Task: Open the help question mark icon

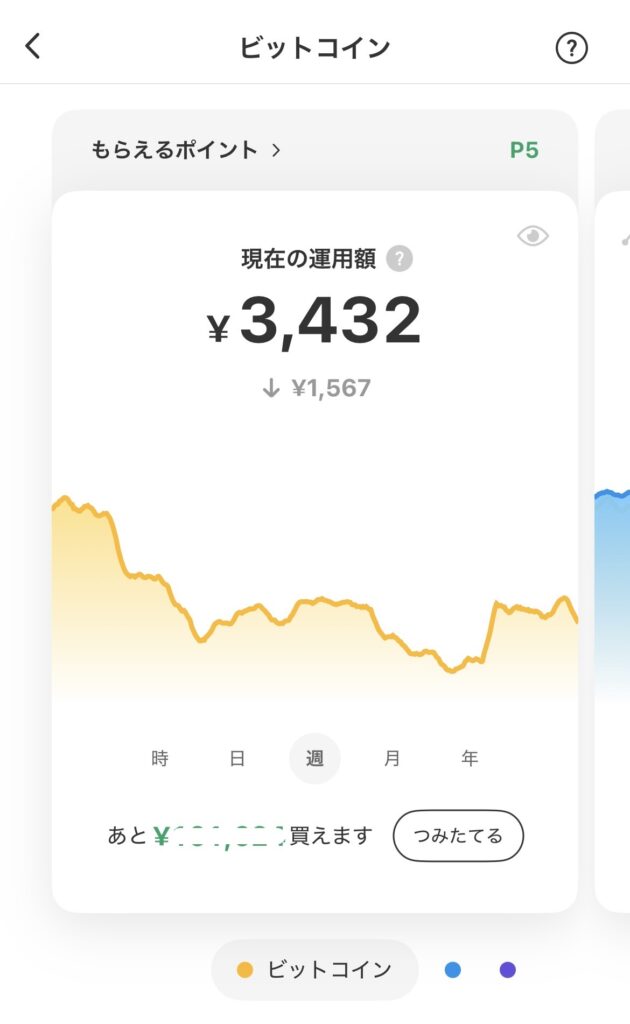Action: (571, 48)
